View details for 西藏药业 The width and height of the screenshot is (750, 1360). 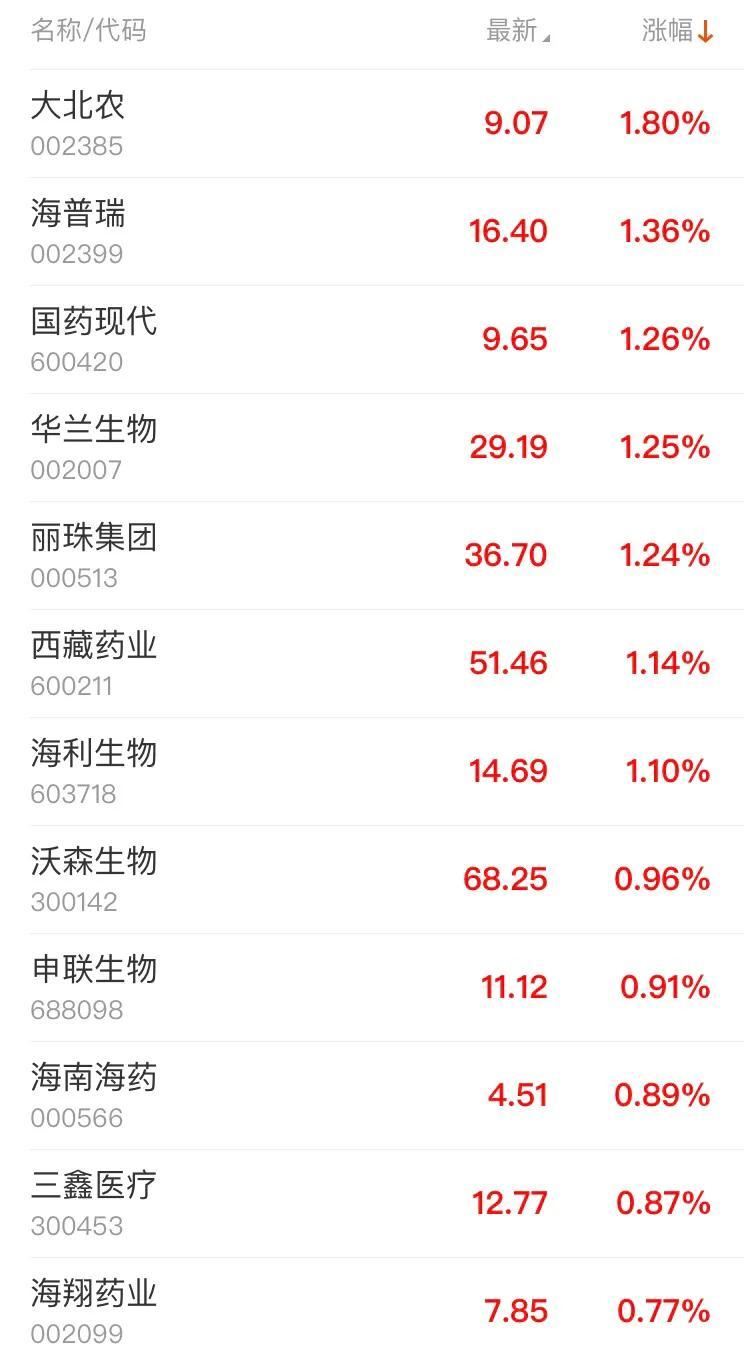tap(91, 646)
